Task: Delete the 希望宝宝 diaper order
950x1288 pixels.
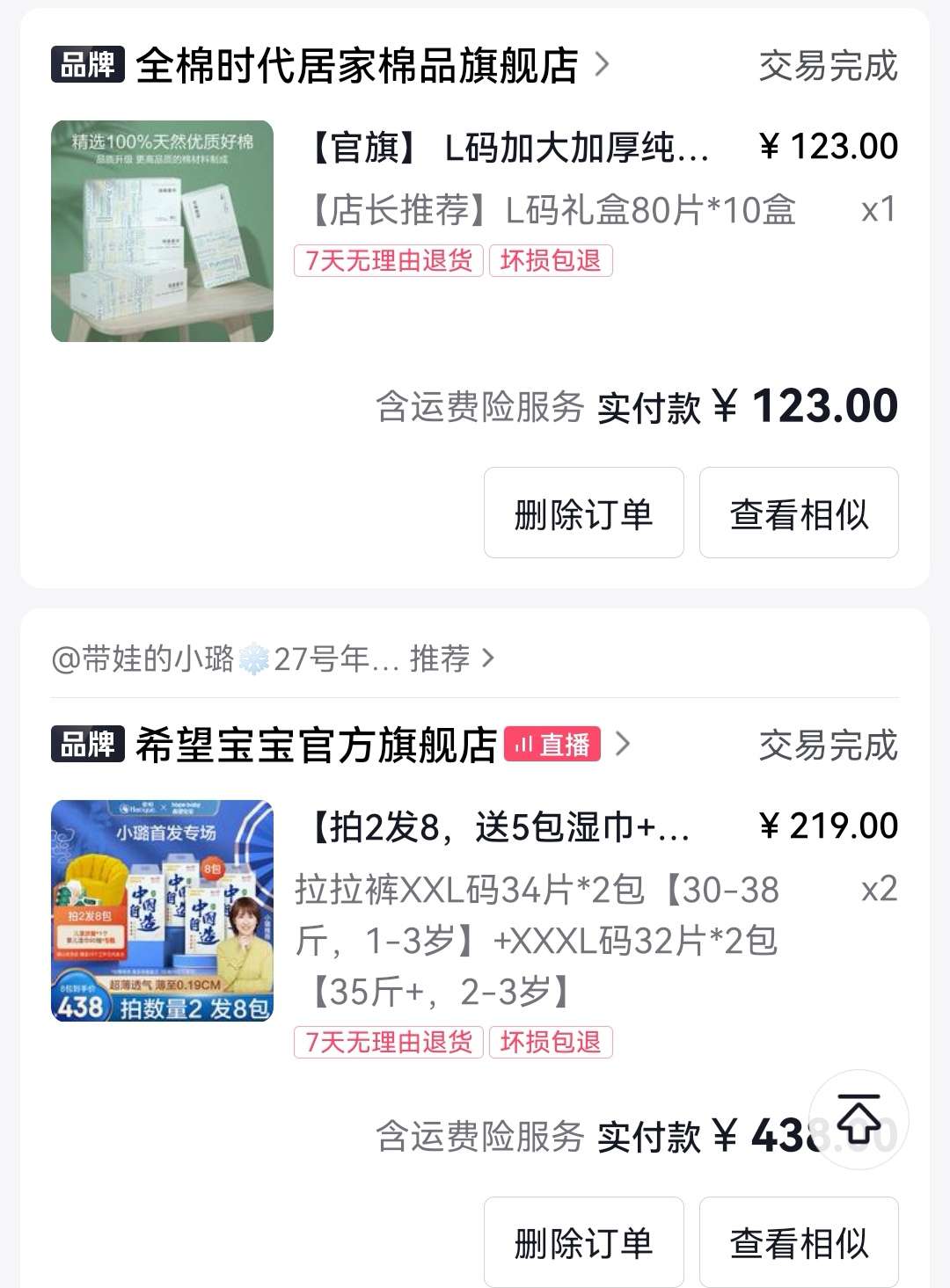Action: click(583, 1242)
